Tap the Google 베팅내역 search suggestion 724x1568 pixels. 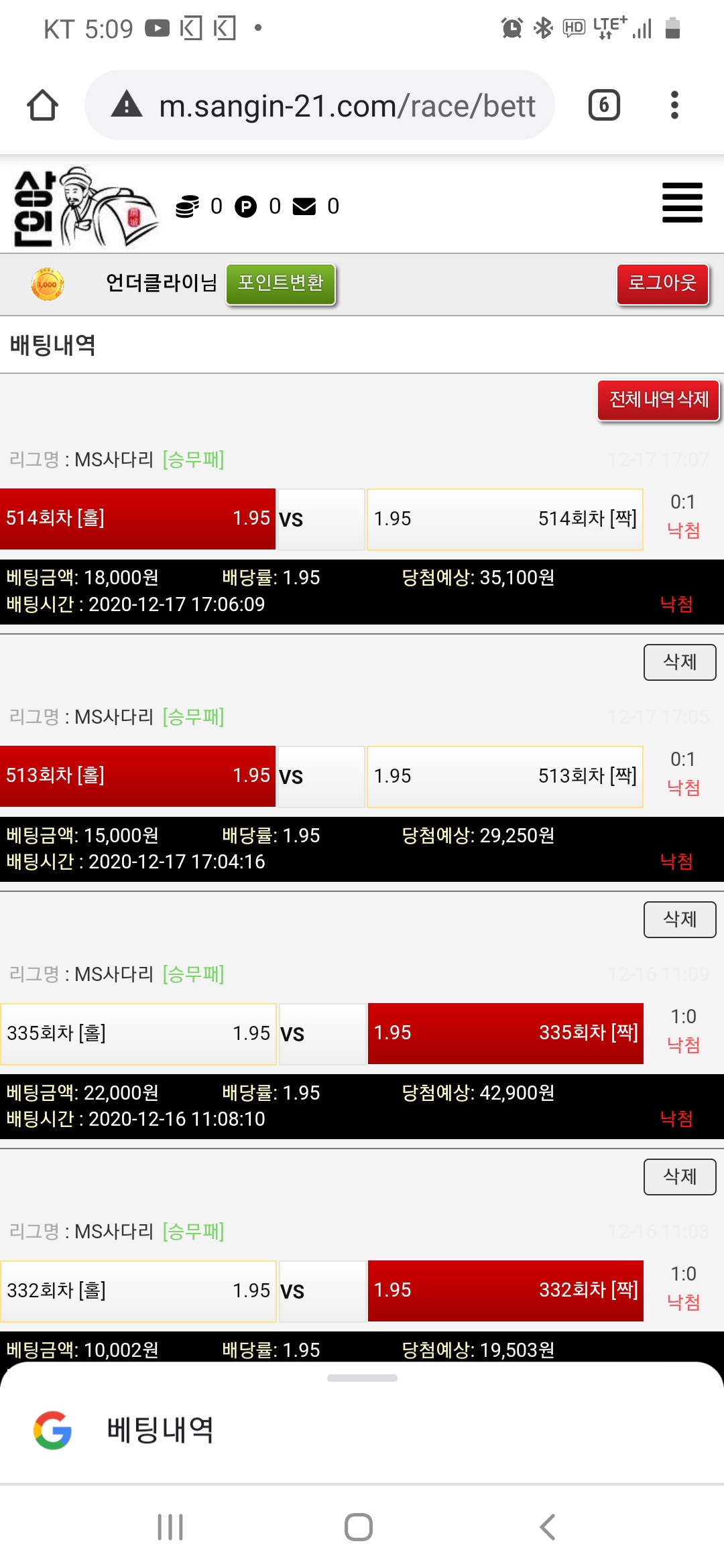161,1430
